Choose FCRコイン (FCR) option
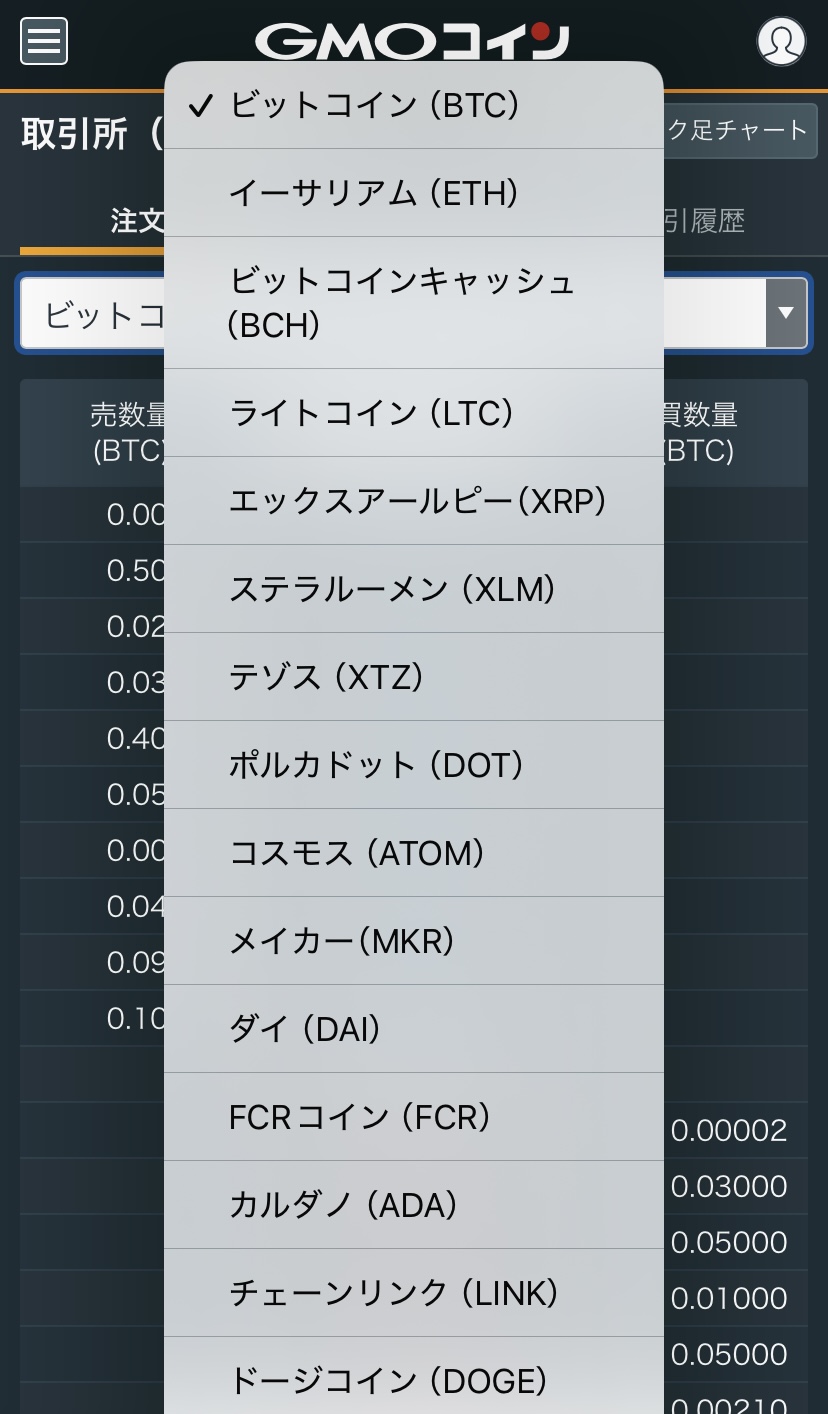Viewport: 828px width, 1414px height. [413, 1117]
